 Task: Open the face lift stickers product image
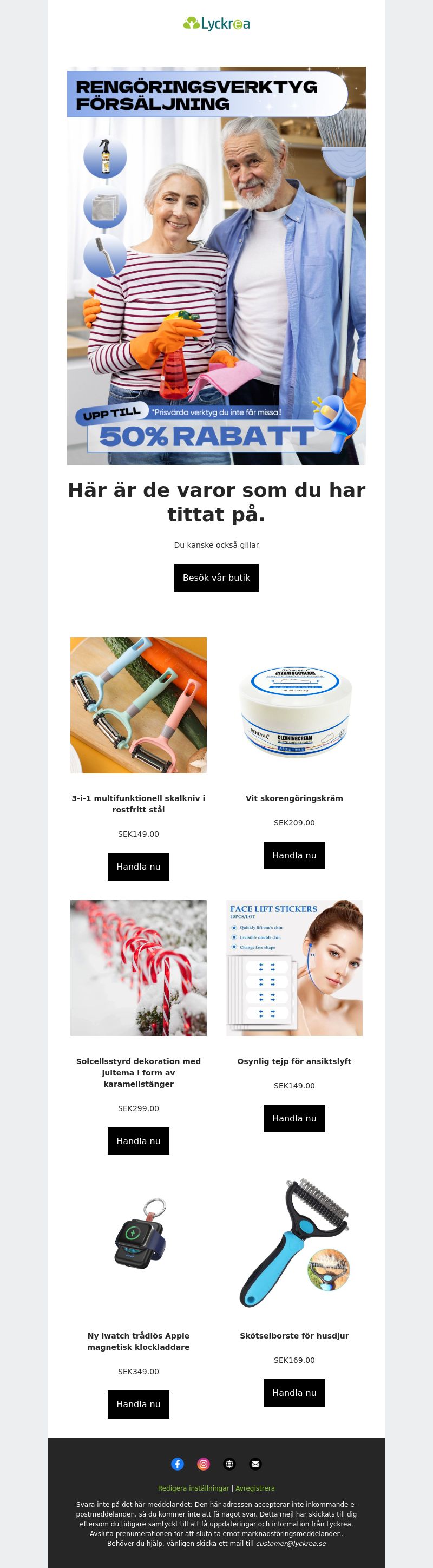pos(294,968)
